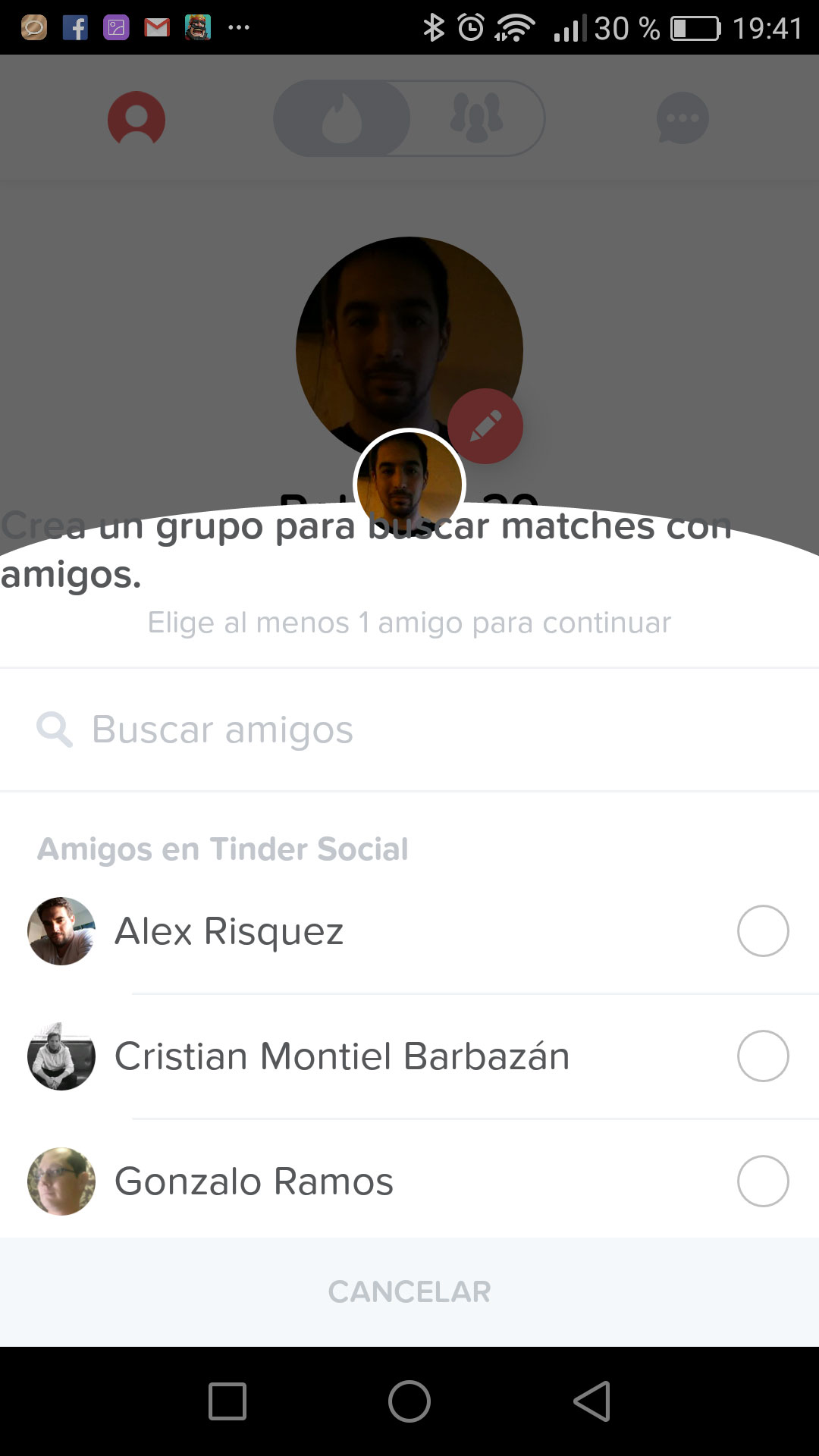Go to the phone home screen
Screen dimensions: 819x1456
pyautogui.click(x=409, y=1401)
